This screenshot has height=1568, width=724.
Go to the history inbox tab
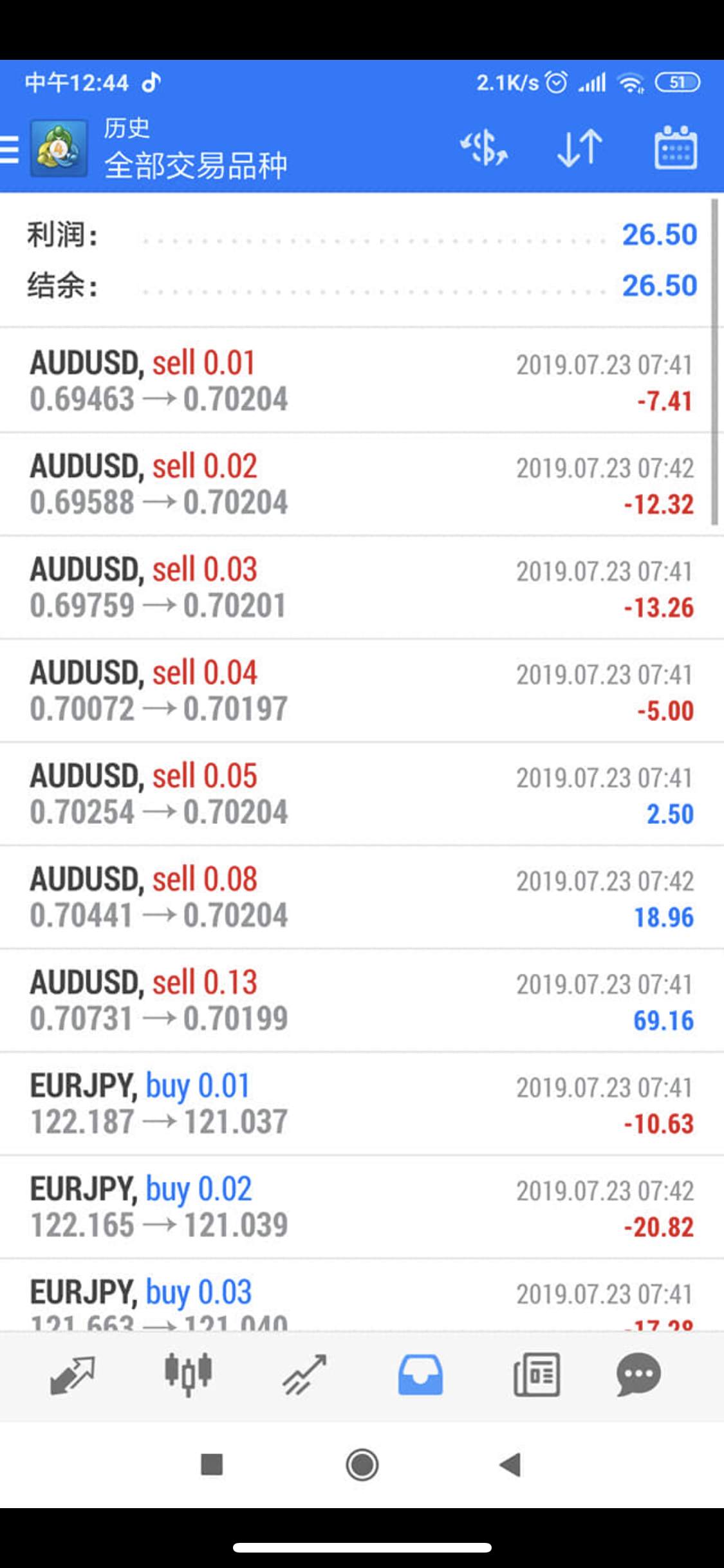tap(420, 1375)
